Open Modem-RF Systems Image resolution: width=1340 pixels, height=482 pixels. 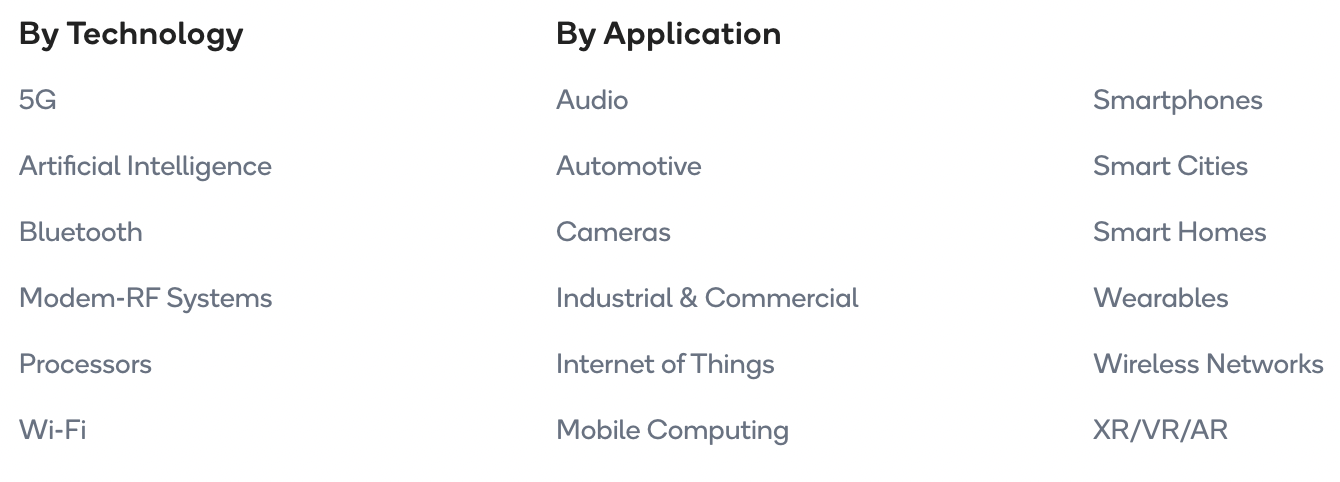pos(145,298)
